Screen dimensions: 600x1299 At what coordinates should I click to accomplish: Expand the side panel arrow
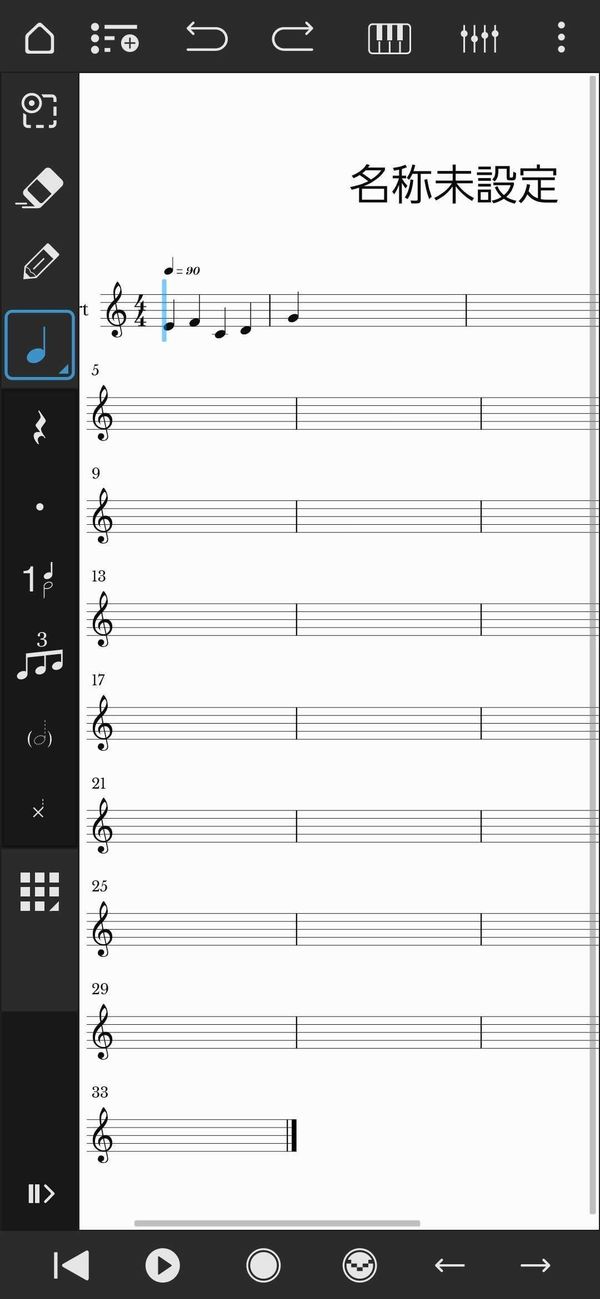coord(40,1193)
